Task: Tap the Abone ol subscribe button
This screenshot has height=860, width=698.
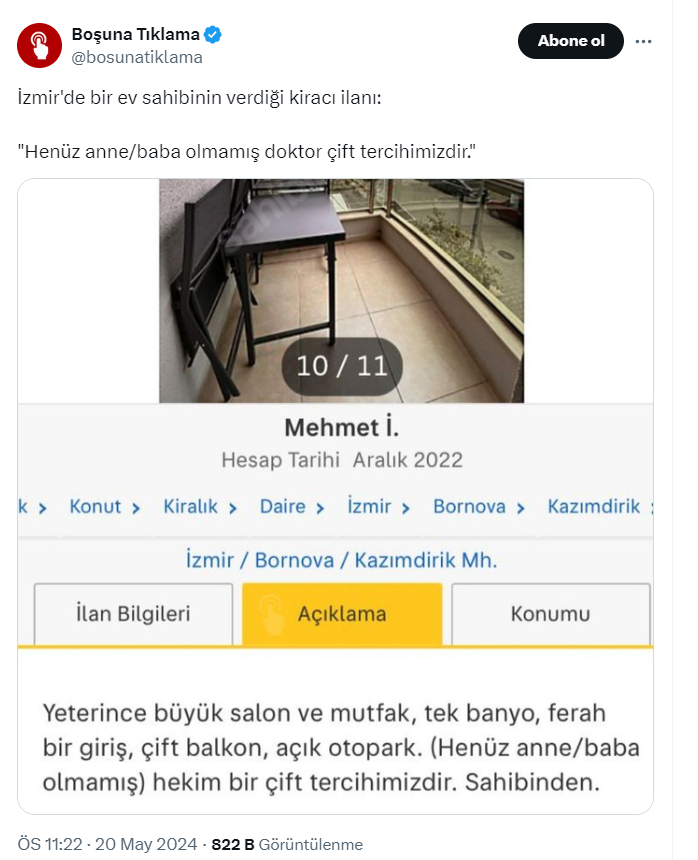Action: pos(570,41)
